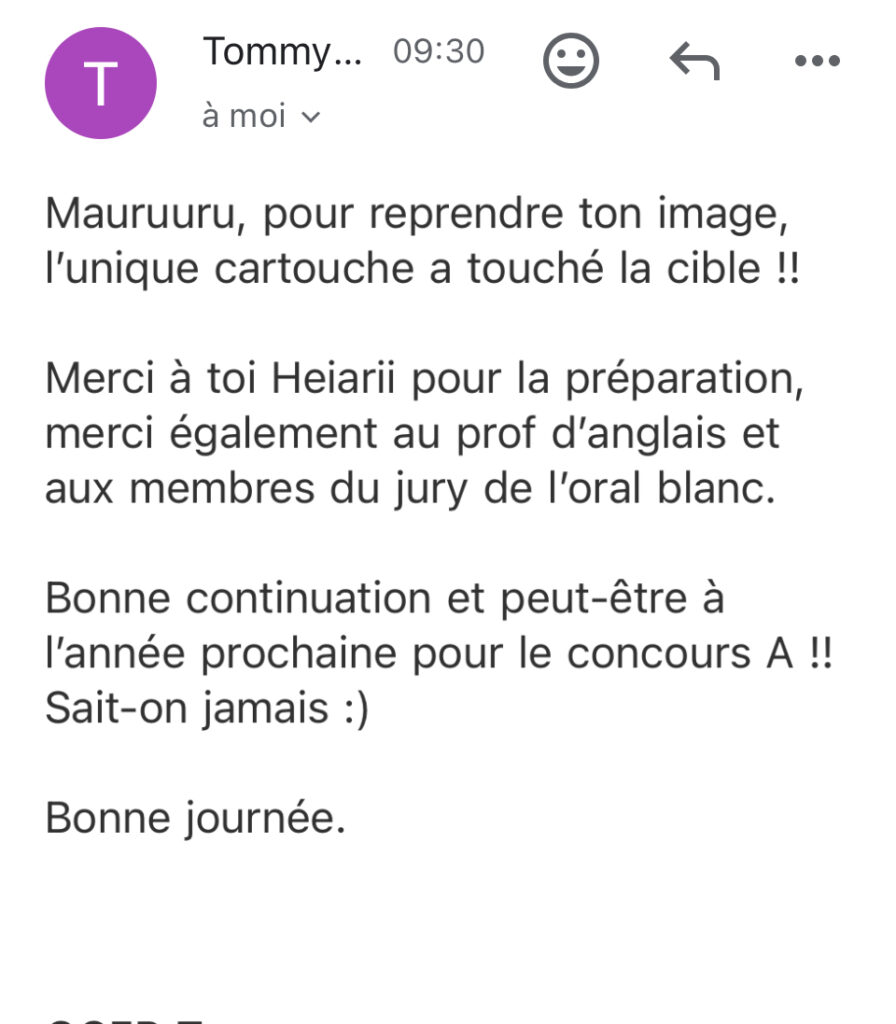Expand the "à moi" recipient details

click(260, 117)
